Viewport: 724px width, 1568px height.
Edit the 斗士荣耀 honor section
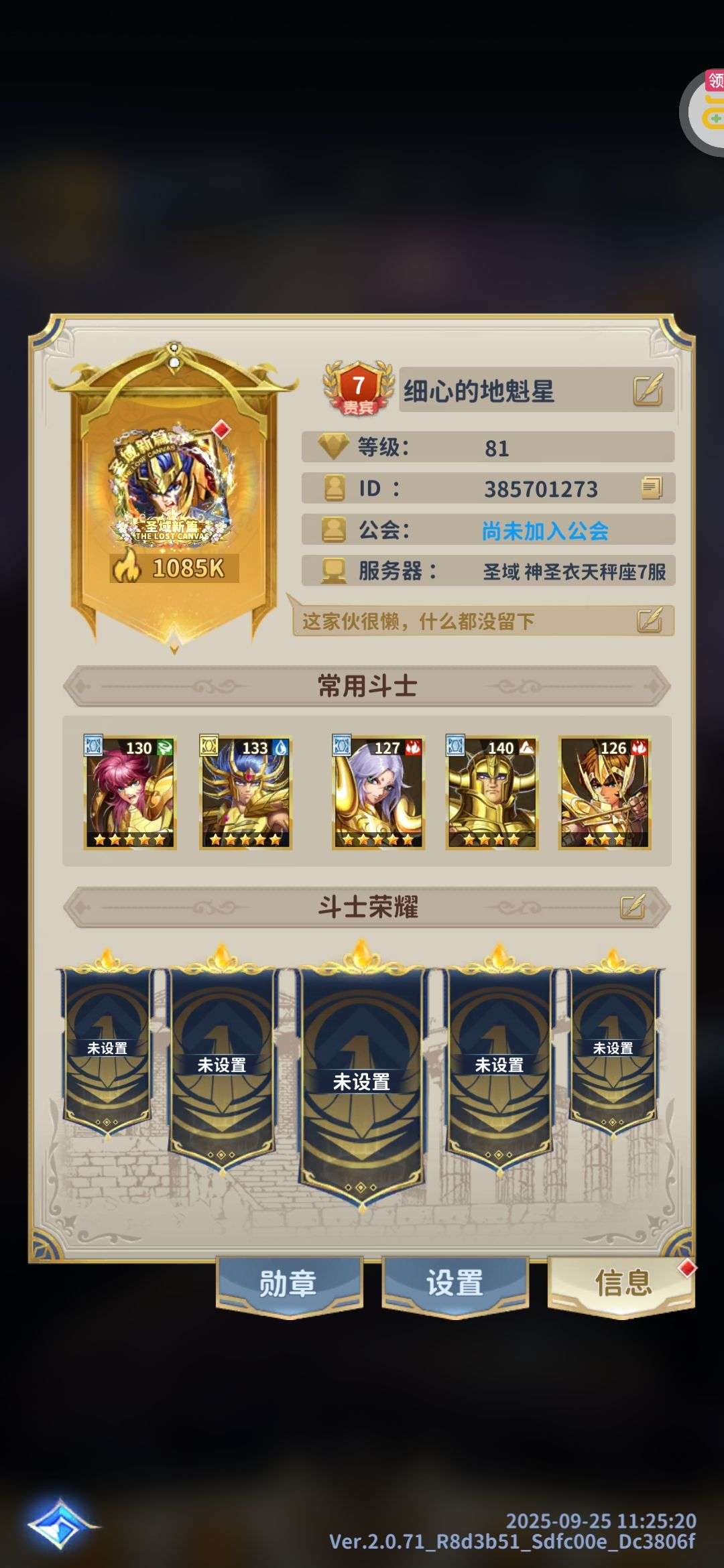632,907
